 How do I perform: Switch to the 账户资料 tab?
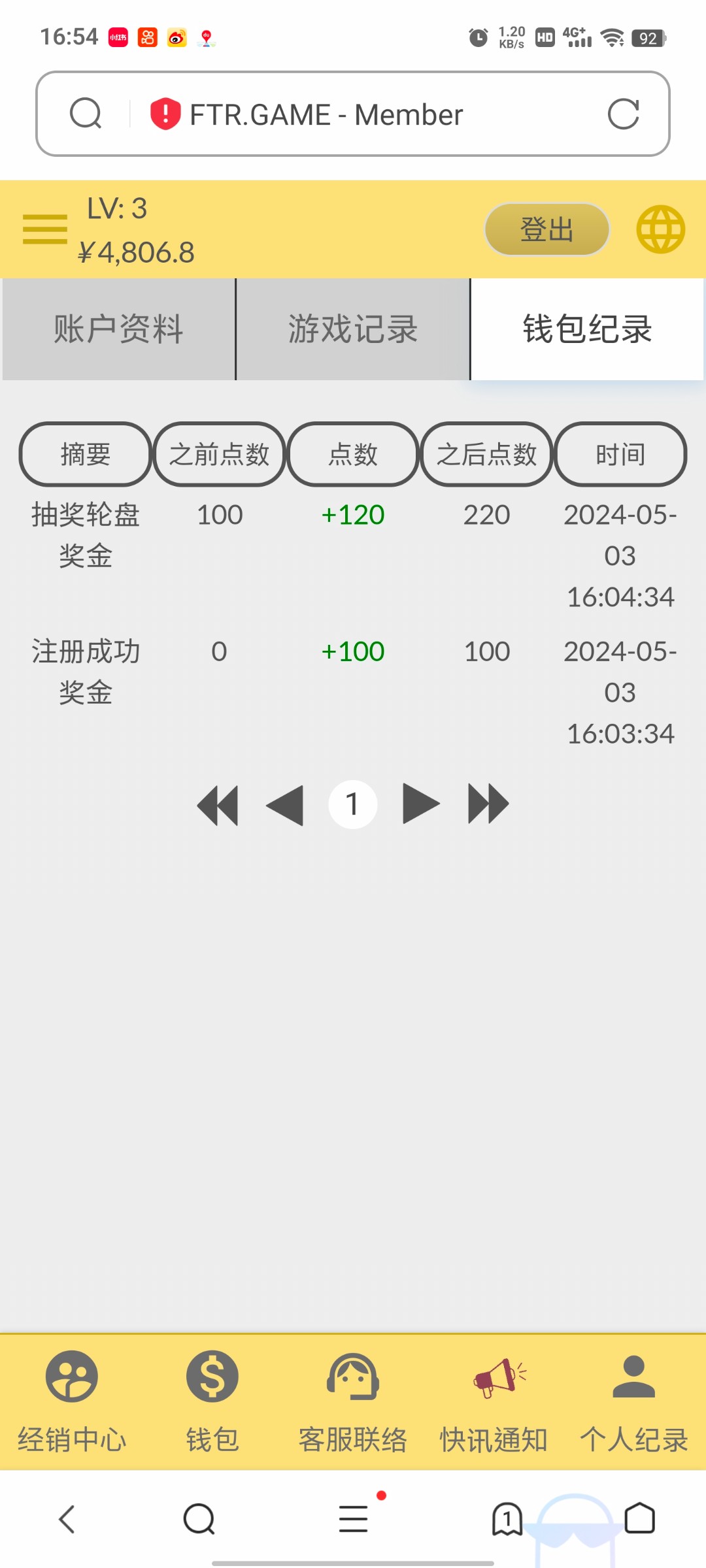(x=118, y=329)
